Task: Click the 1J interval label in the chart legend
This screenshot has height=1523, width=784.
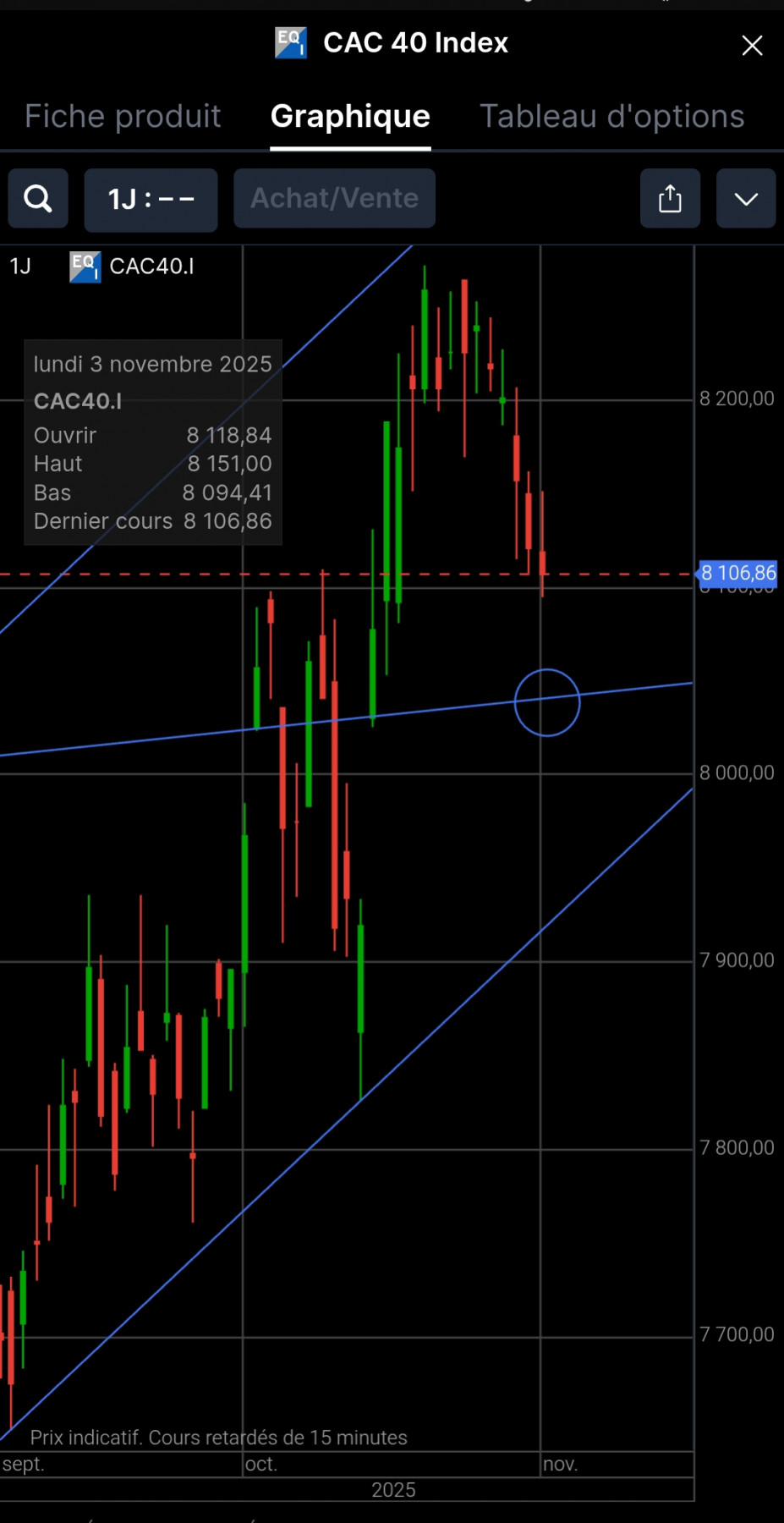Action: point(19,266)
